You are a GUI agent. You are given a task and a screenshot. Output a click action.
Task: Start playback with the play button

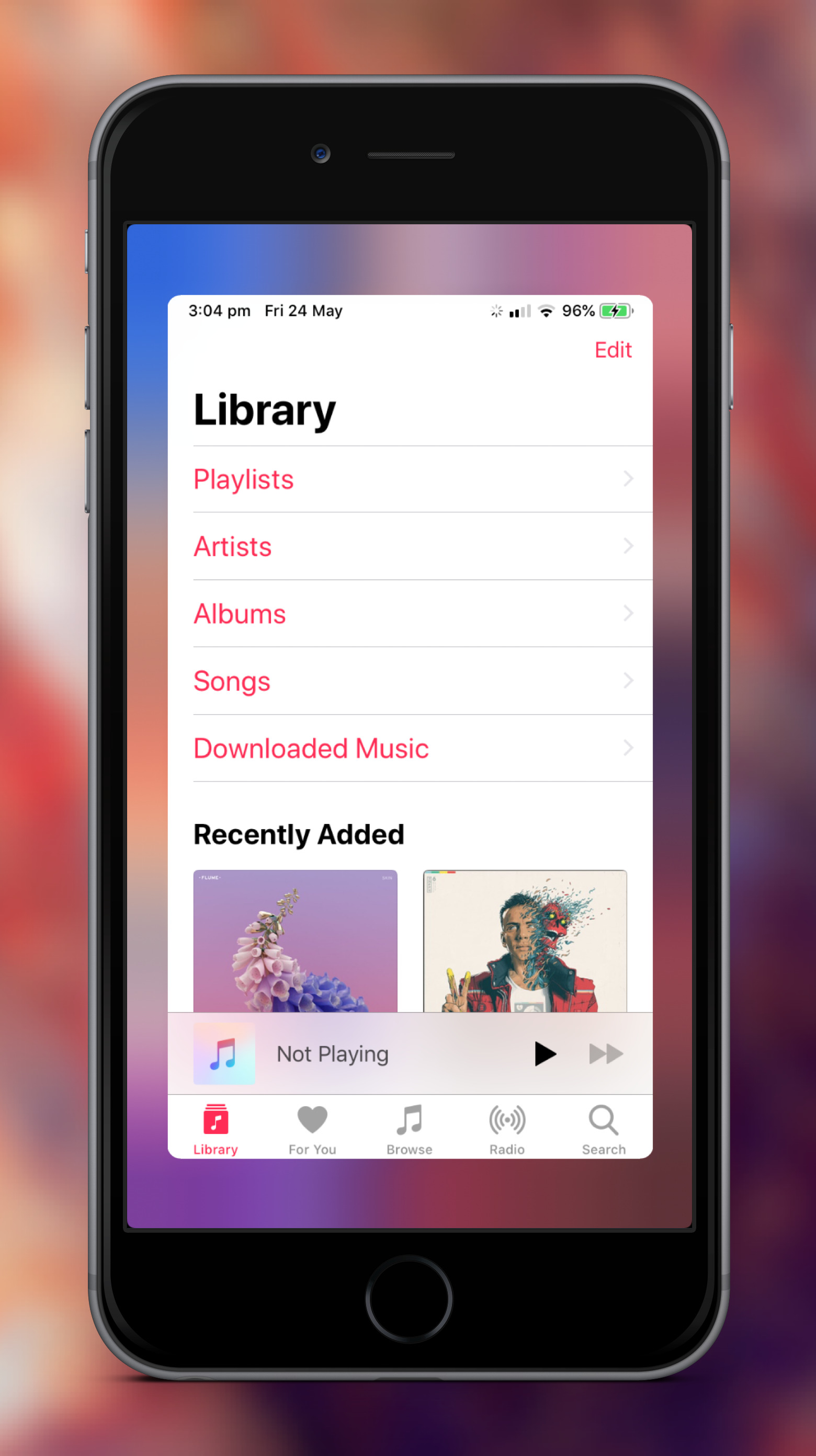(545, 1053)
